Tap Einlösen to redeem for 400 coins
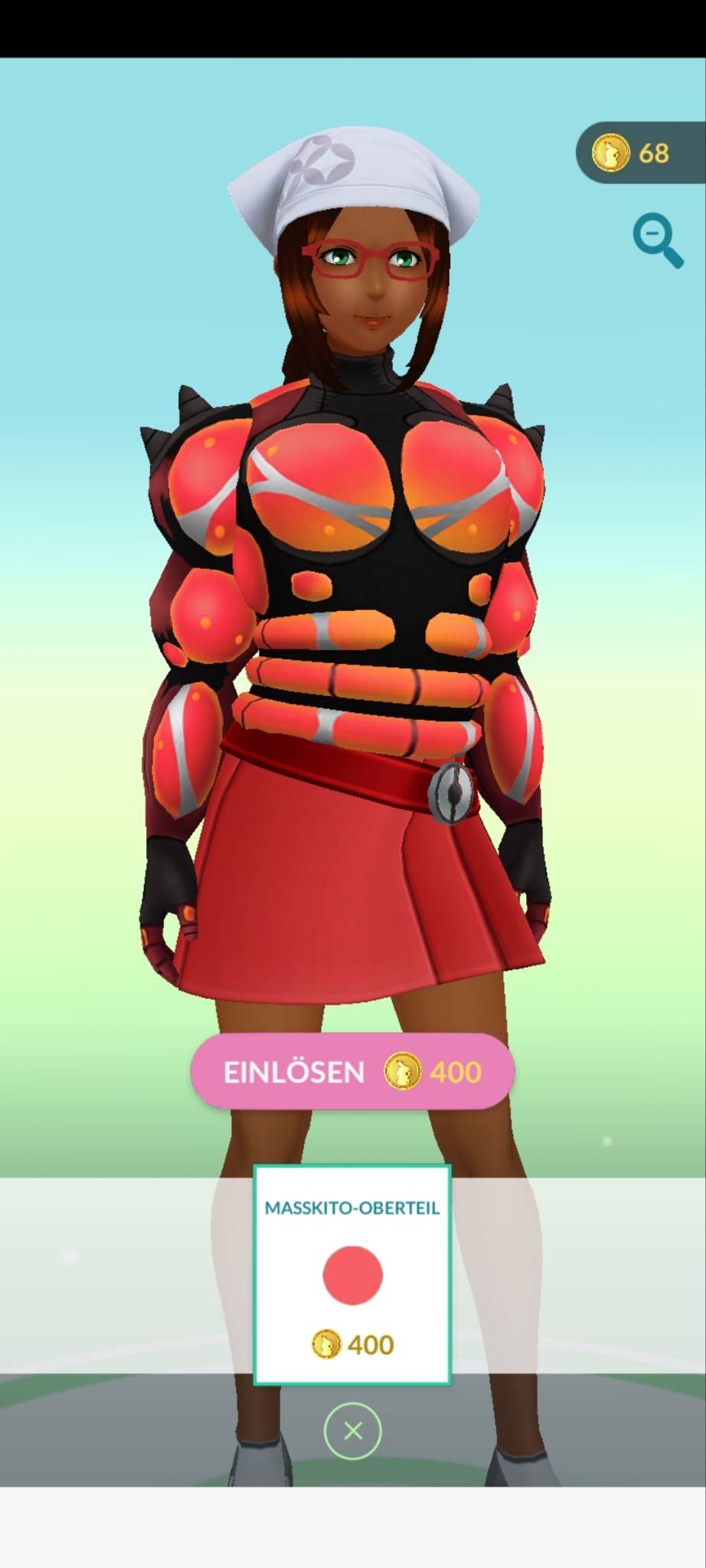The height and width of the screenshot is (1568, 706). coord(352,1071)
